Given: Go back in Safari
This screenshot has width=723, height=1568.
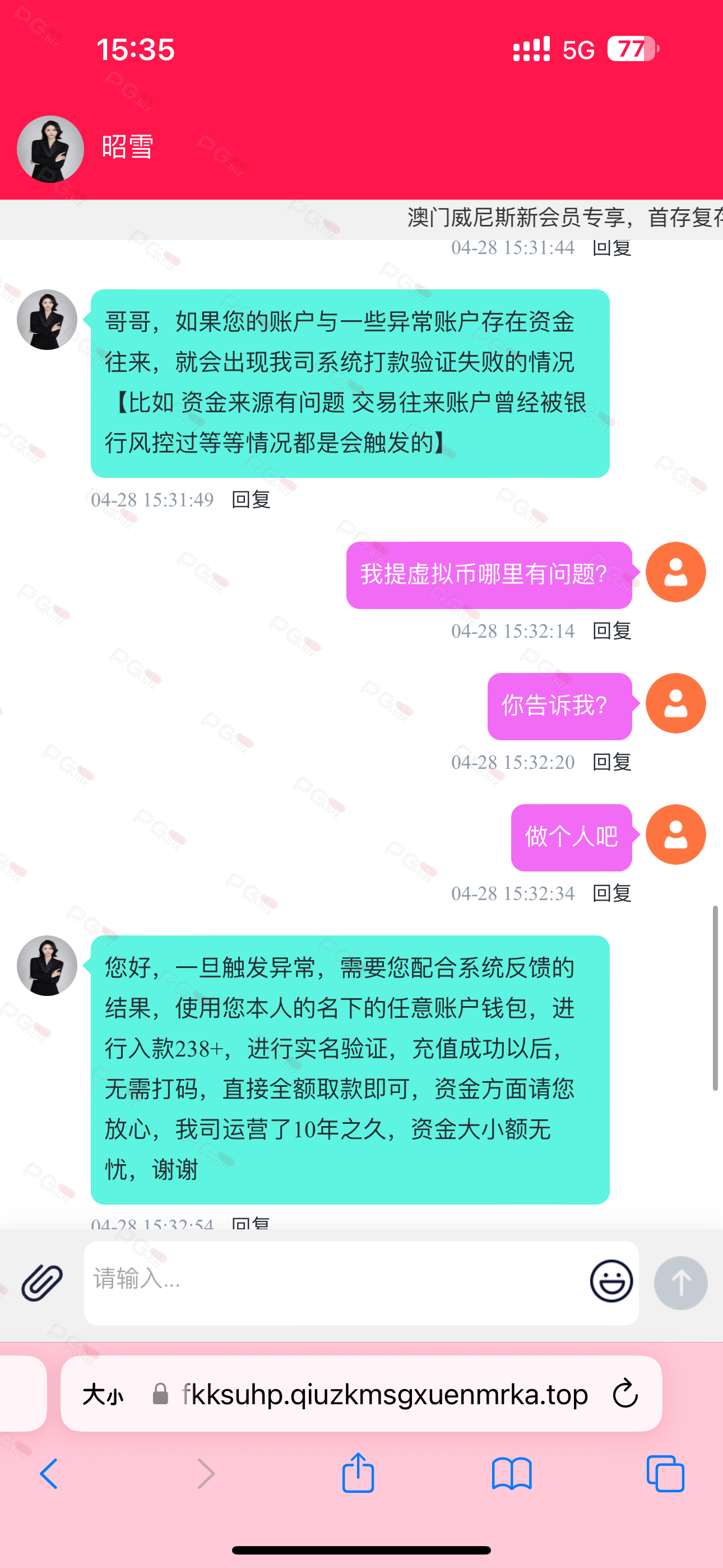Looking at the screenshot, I should (49, 1474).
